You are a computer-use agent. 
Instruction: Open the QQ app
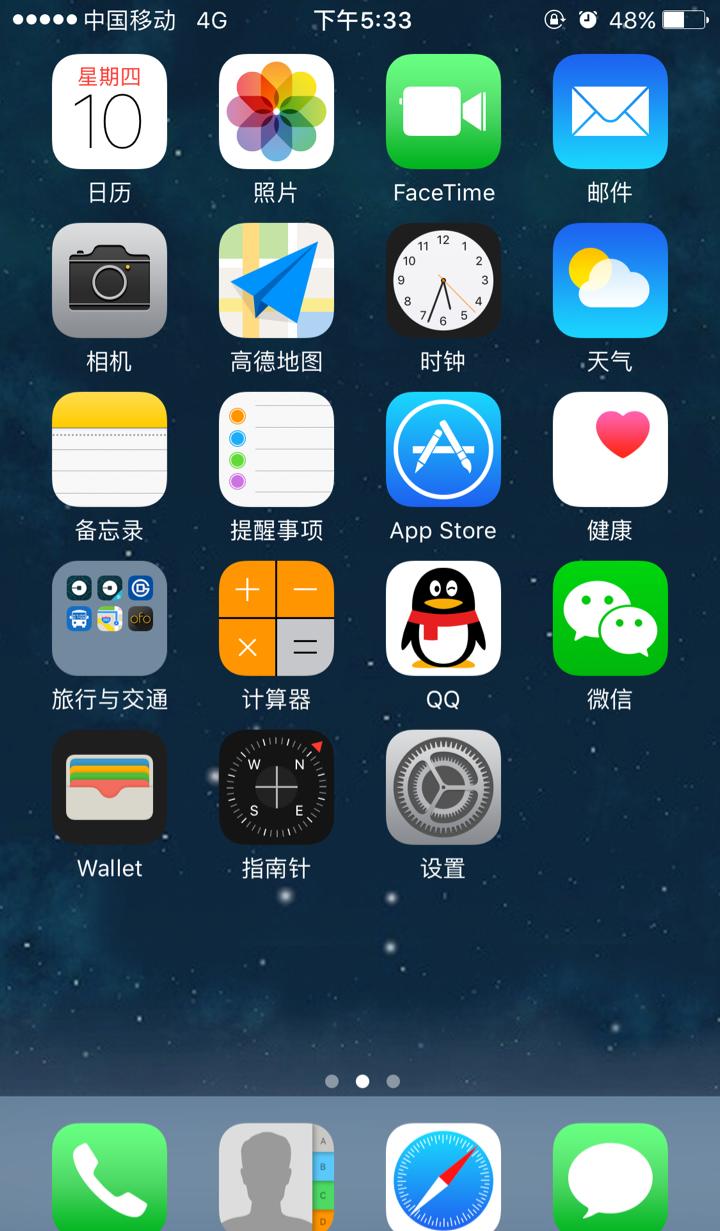[x=443, y=619]
